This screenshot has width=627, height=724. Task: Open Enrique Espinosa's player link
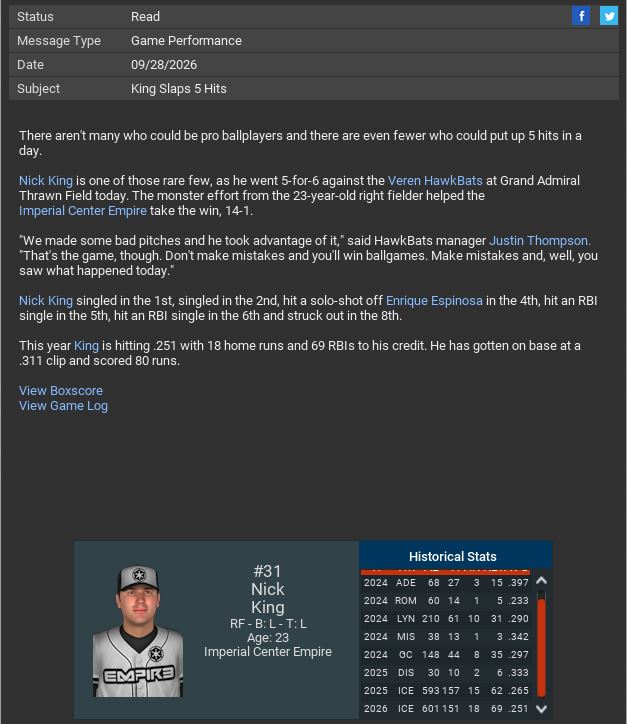(x=434, y=301)
